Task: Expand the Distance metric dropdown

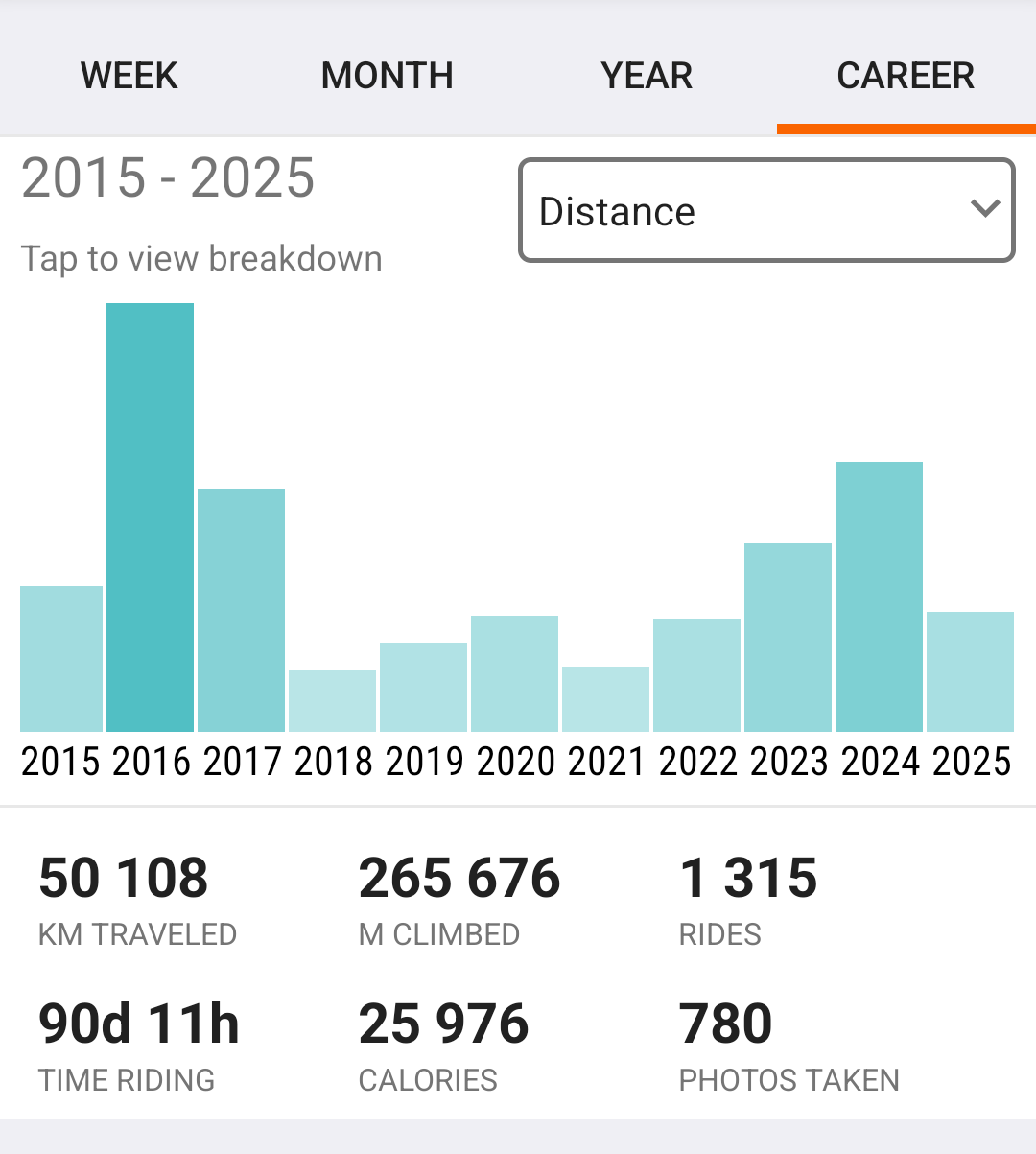Action: coord(766,211)
